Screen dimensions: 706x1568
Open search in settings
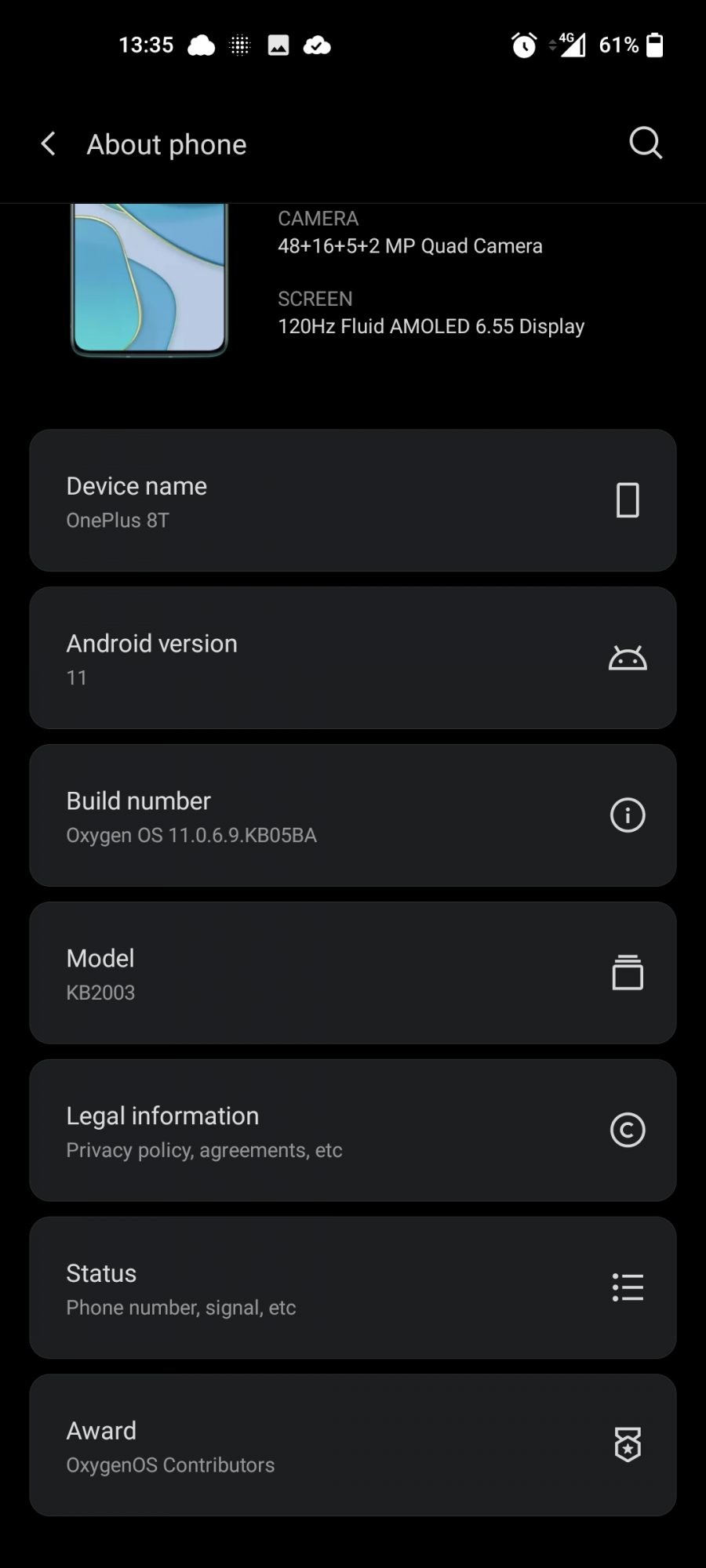[x=646, y=143]
